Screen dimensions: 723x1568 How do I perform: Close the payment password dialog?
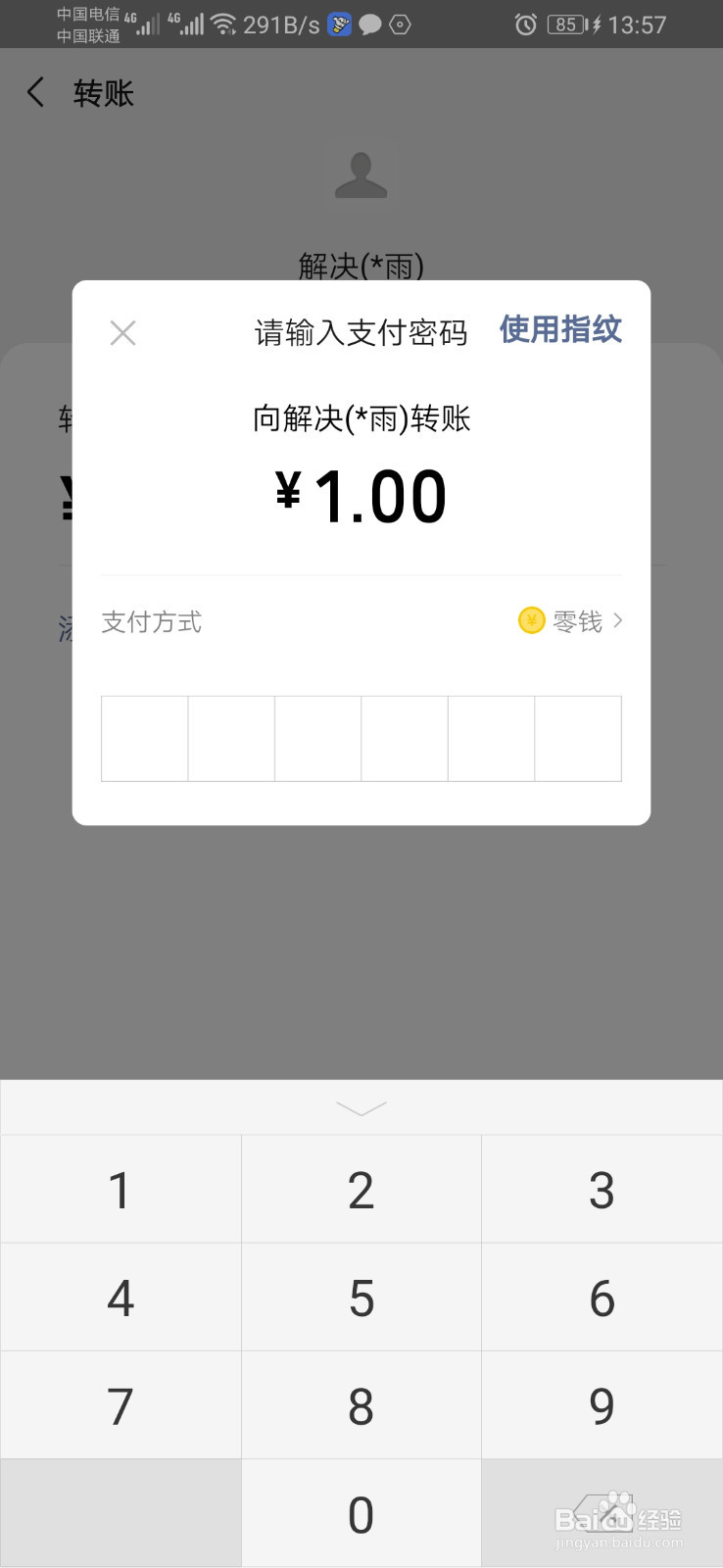tap(123, 333)
